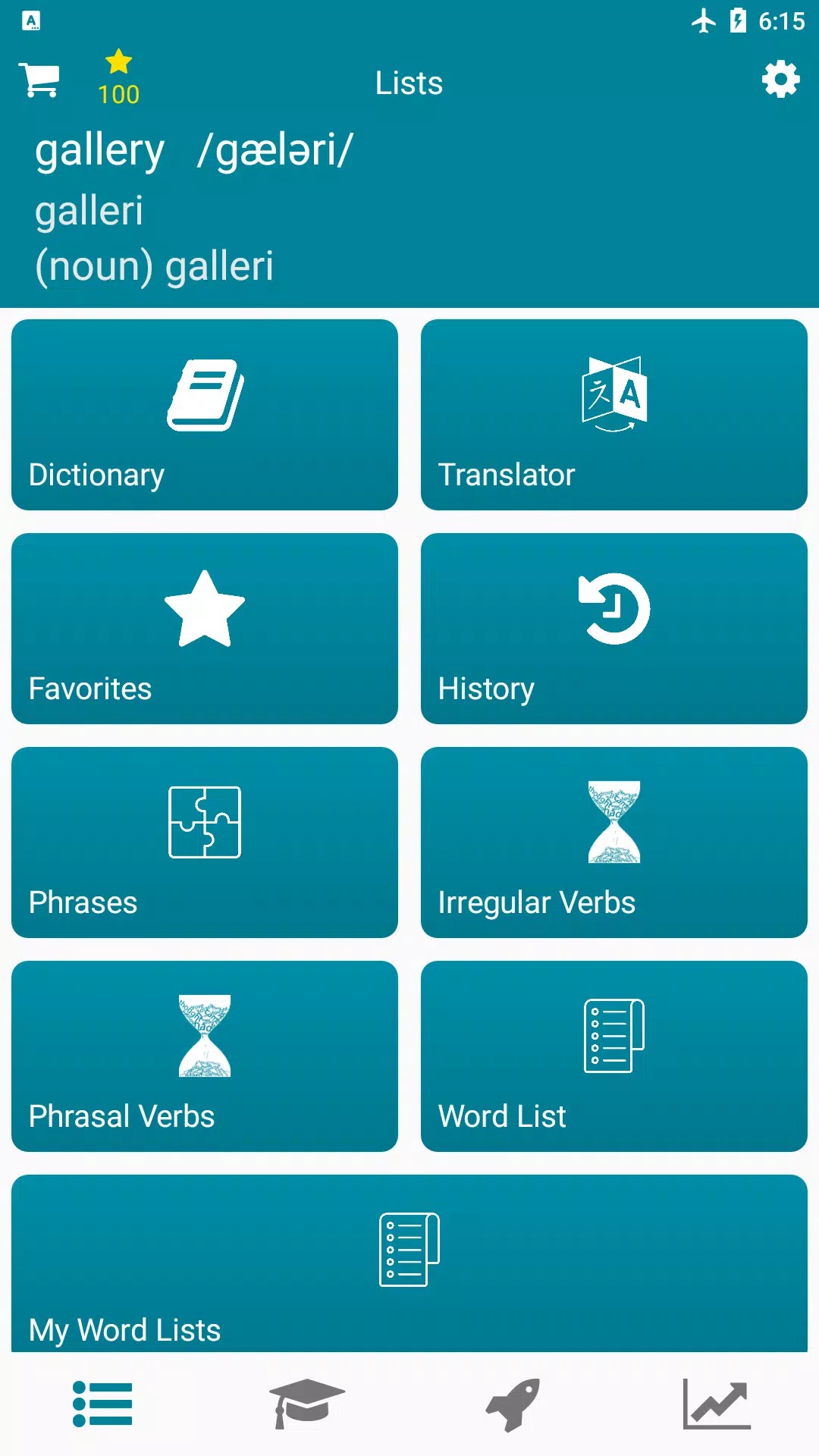Screen dimensions: 819x1456
Task: Open settings via the gear icon
Action: [x=780, y=80]
